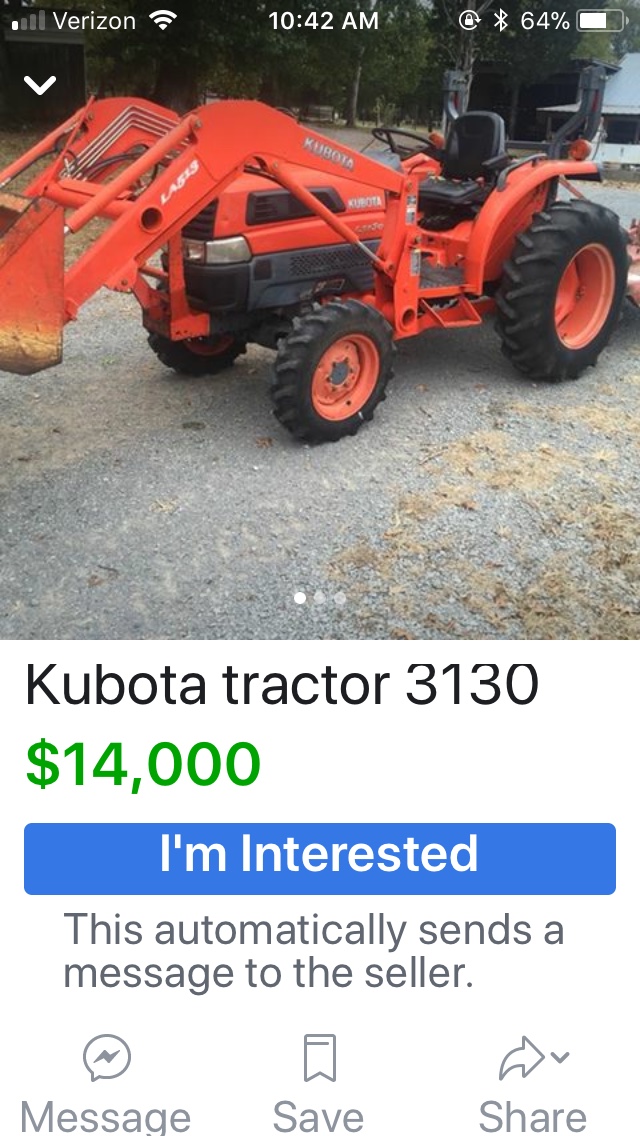640x1136 pixels.
Task: Tap the photo page indicator dots
Action: [x=320, y=598]
